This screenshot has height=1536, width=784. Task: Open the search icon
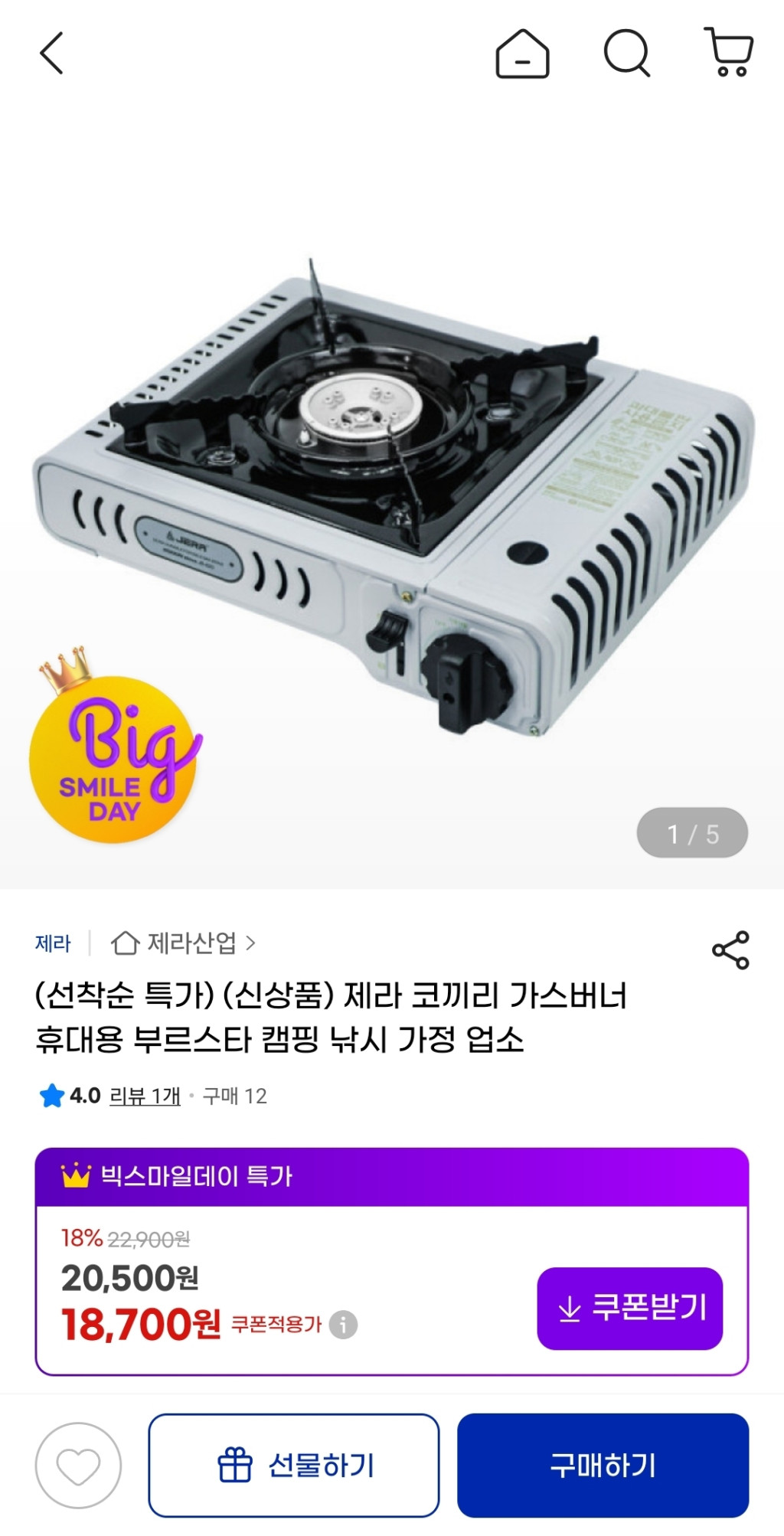(x=626, y=54)
